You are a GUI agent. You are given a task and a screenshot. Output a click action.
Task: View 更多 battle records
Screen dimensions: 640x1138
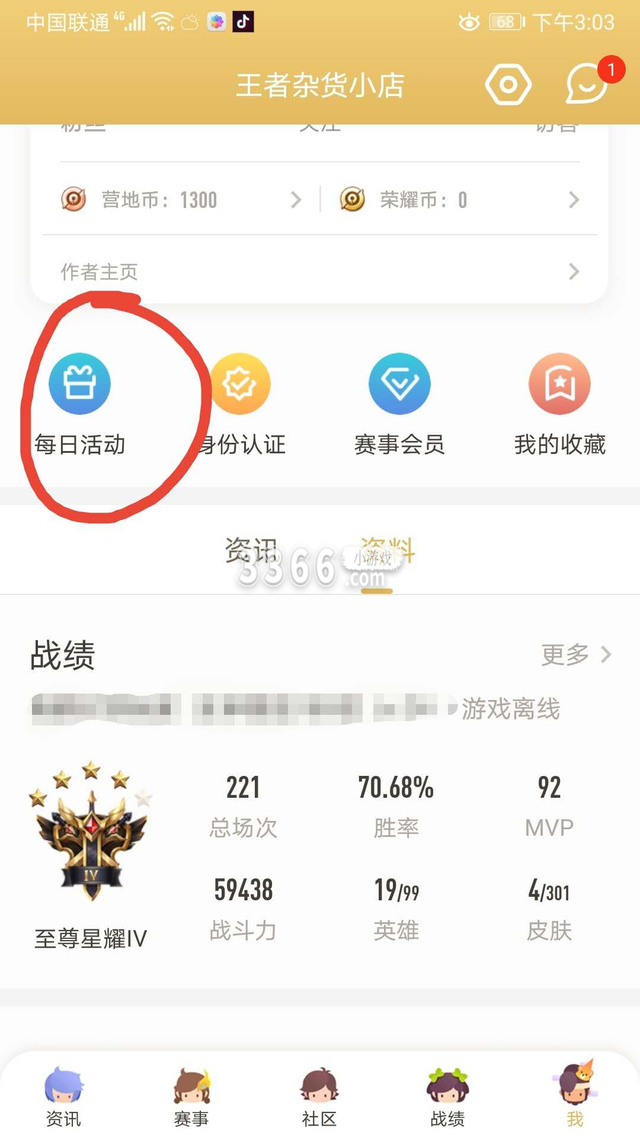click(576, 655)
